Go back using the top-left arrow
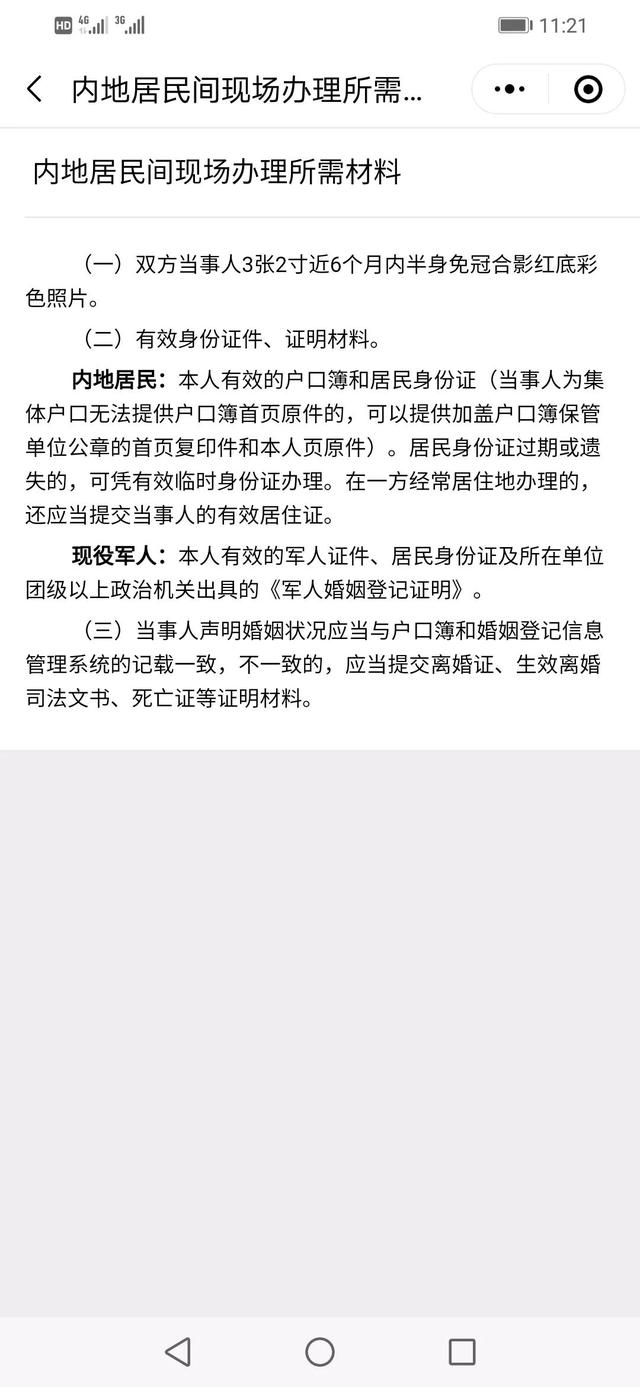 click(35, 89)
